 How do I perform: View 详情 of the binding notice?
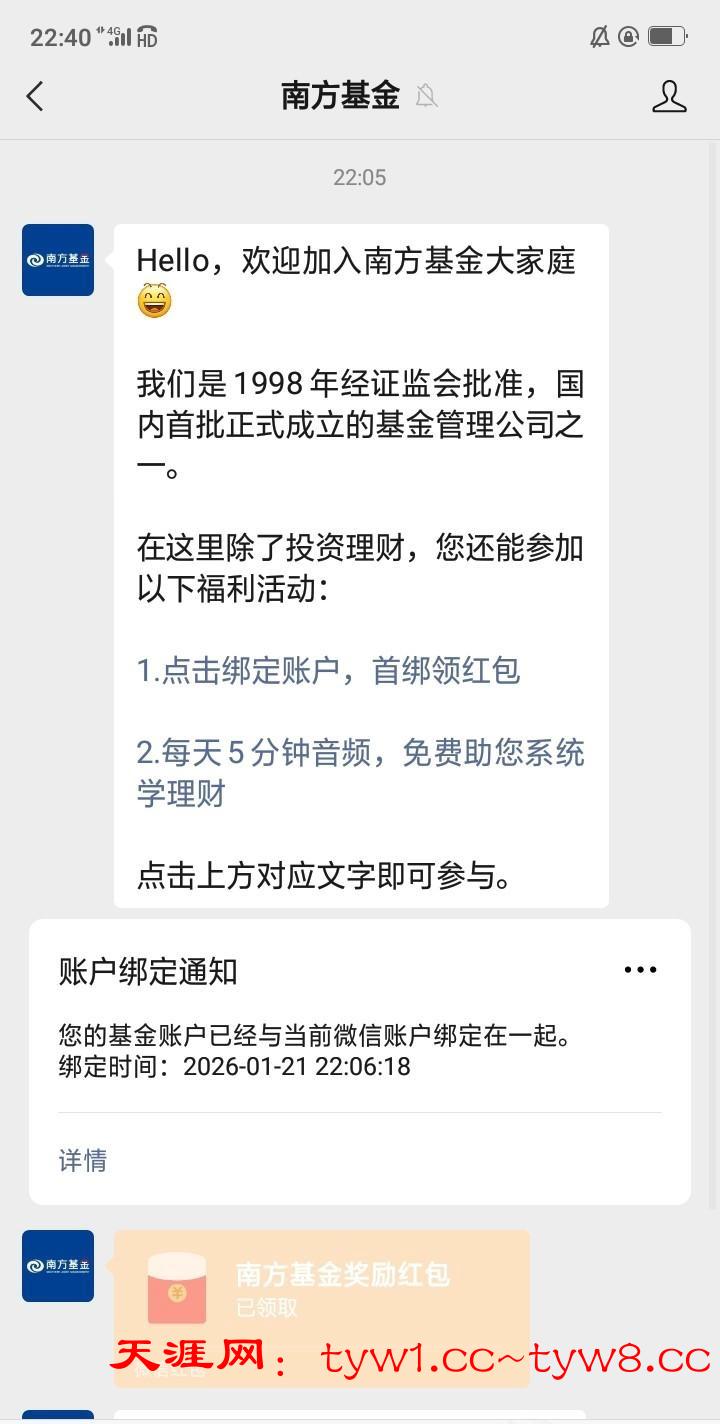click(x=83, y=1160)
